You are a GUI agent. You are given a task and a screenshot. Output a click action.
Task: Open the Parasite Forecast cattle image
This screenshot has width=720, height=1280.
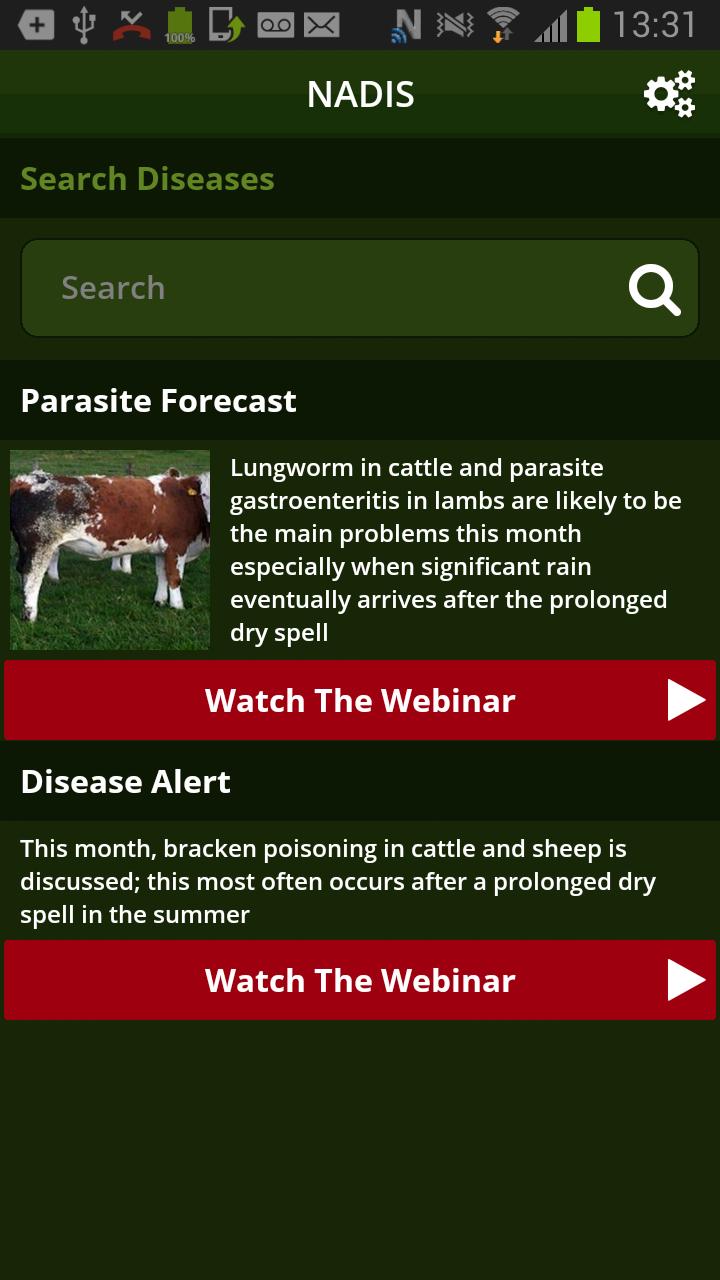pyautogui.click(x=110, y=549)
